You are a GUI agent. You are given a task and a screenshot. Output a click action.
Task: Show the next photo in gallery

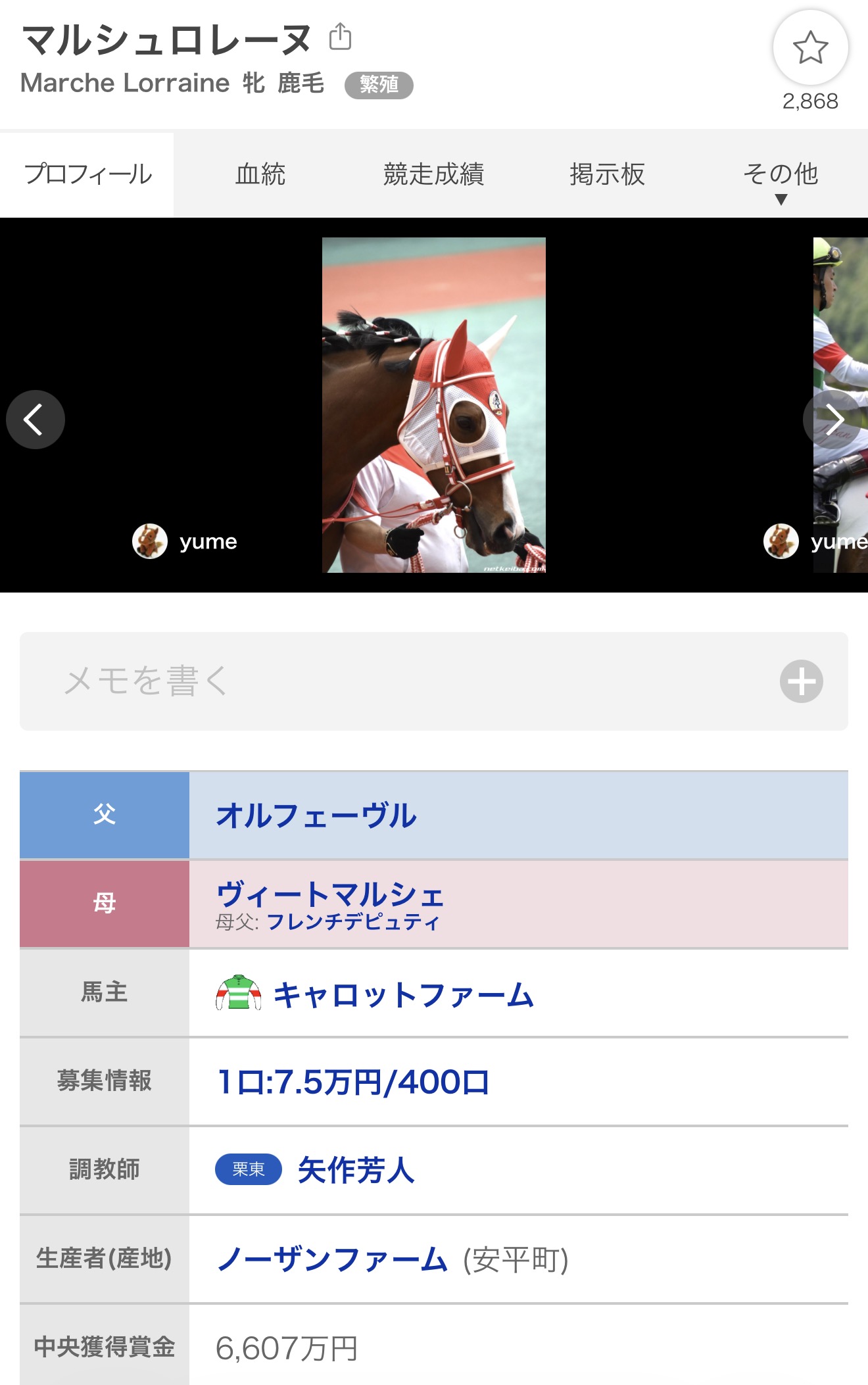pyautogui.click(x=832, y=420)
